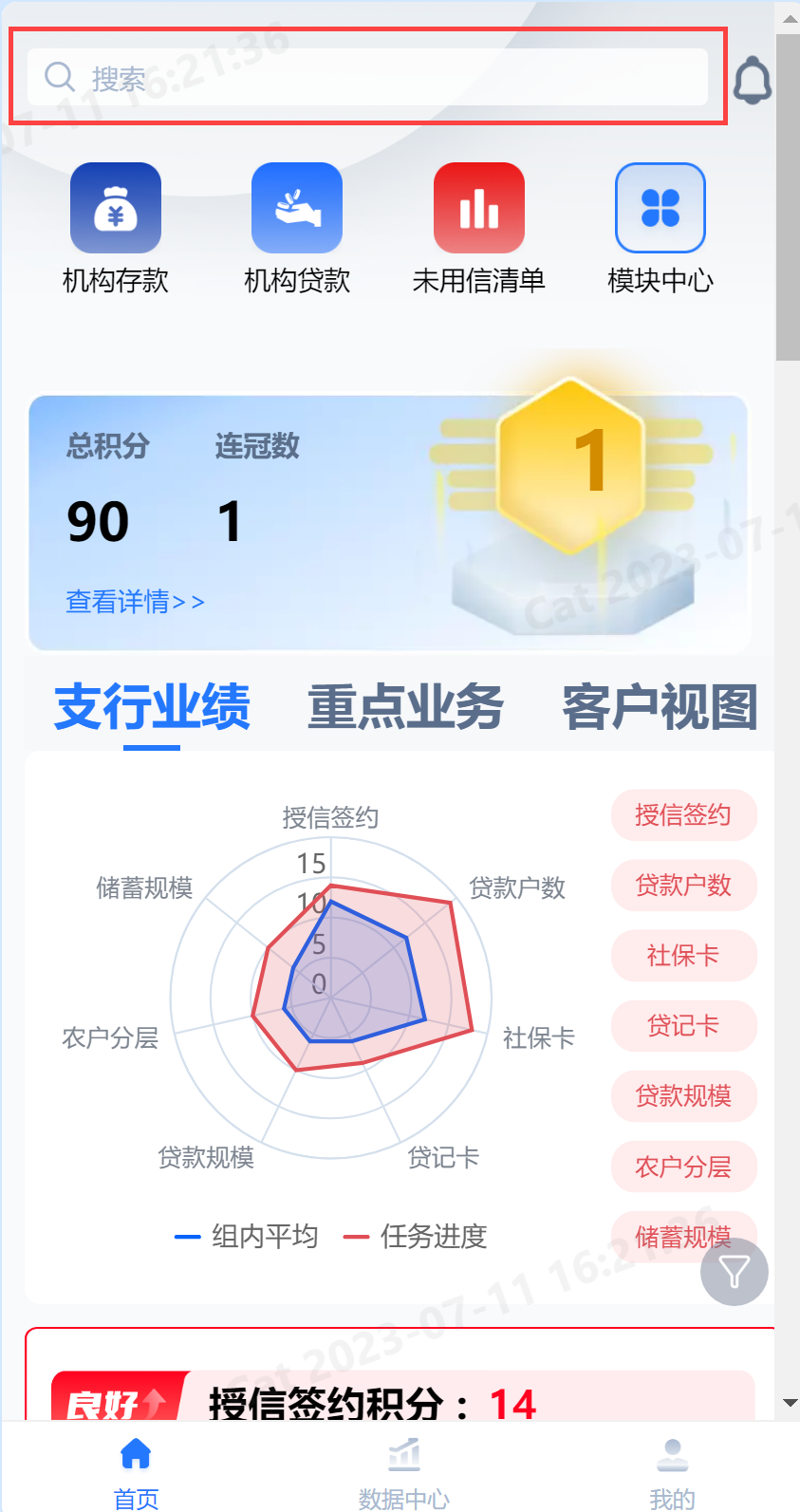Viewport: 800px width, 1512px height.
Task: Open the floating filter button
Action: (x=734, y=1272)
